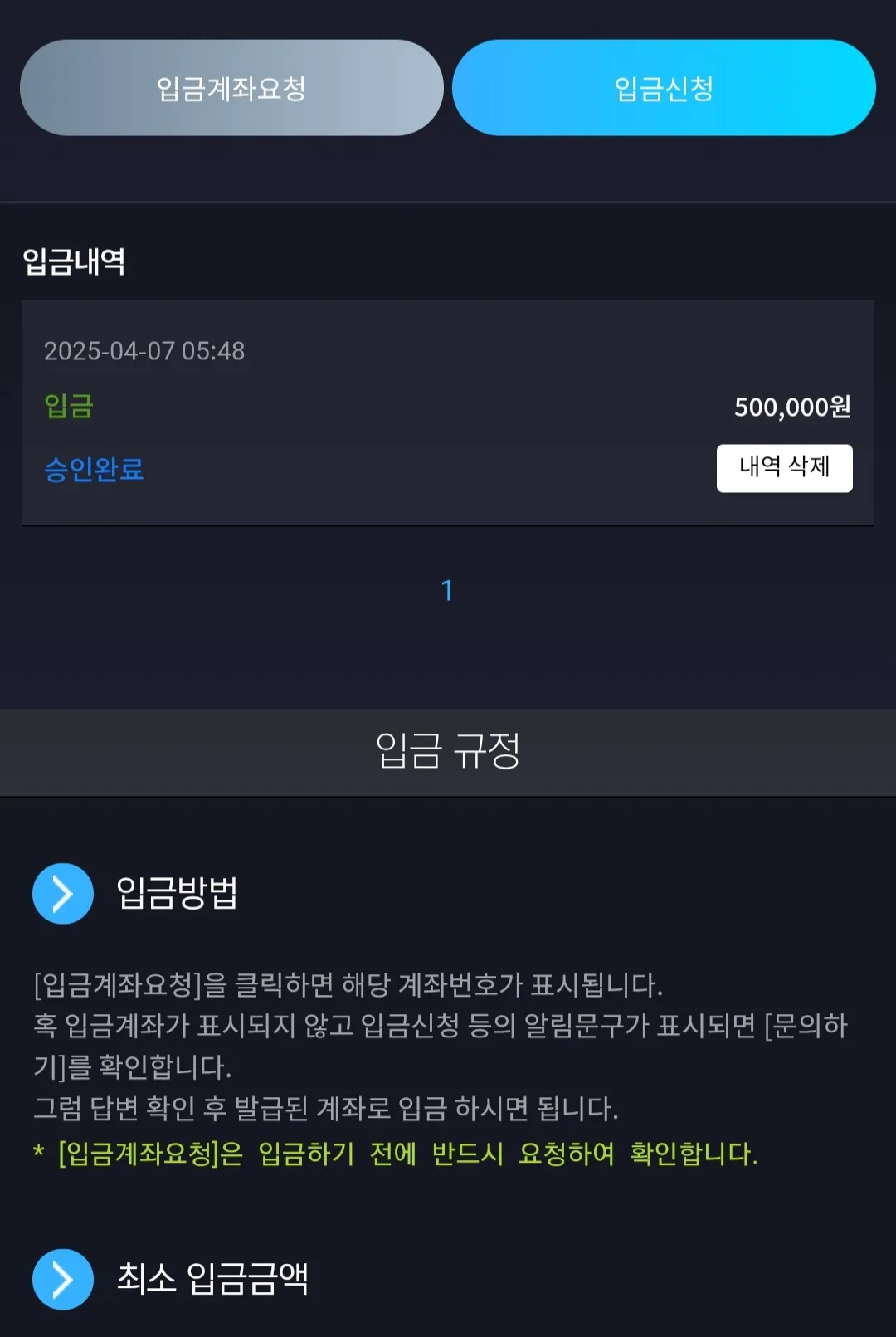Go to page 1 of deposit history
This screenshot has width=896, height=1337.
click(447, 590)
